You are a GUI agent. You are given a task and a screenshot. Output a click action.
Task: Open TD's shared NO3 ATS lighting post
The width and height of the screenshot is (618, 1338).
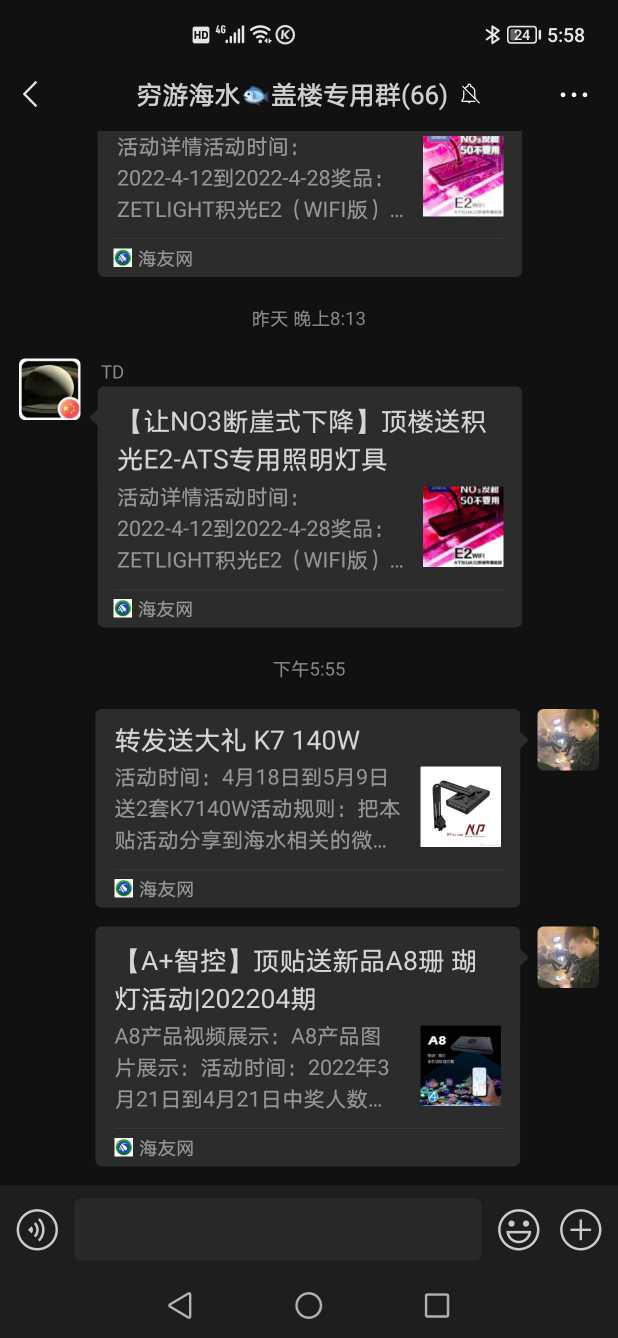coord(310,506)
